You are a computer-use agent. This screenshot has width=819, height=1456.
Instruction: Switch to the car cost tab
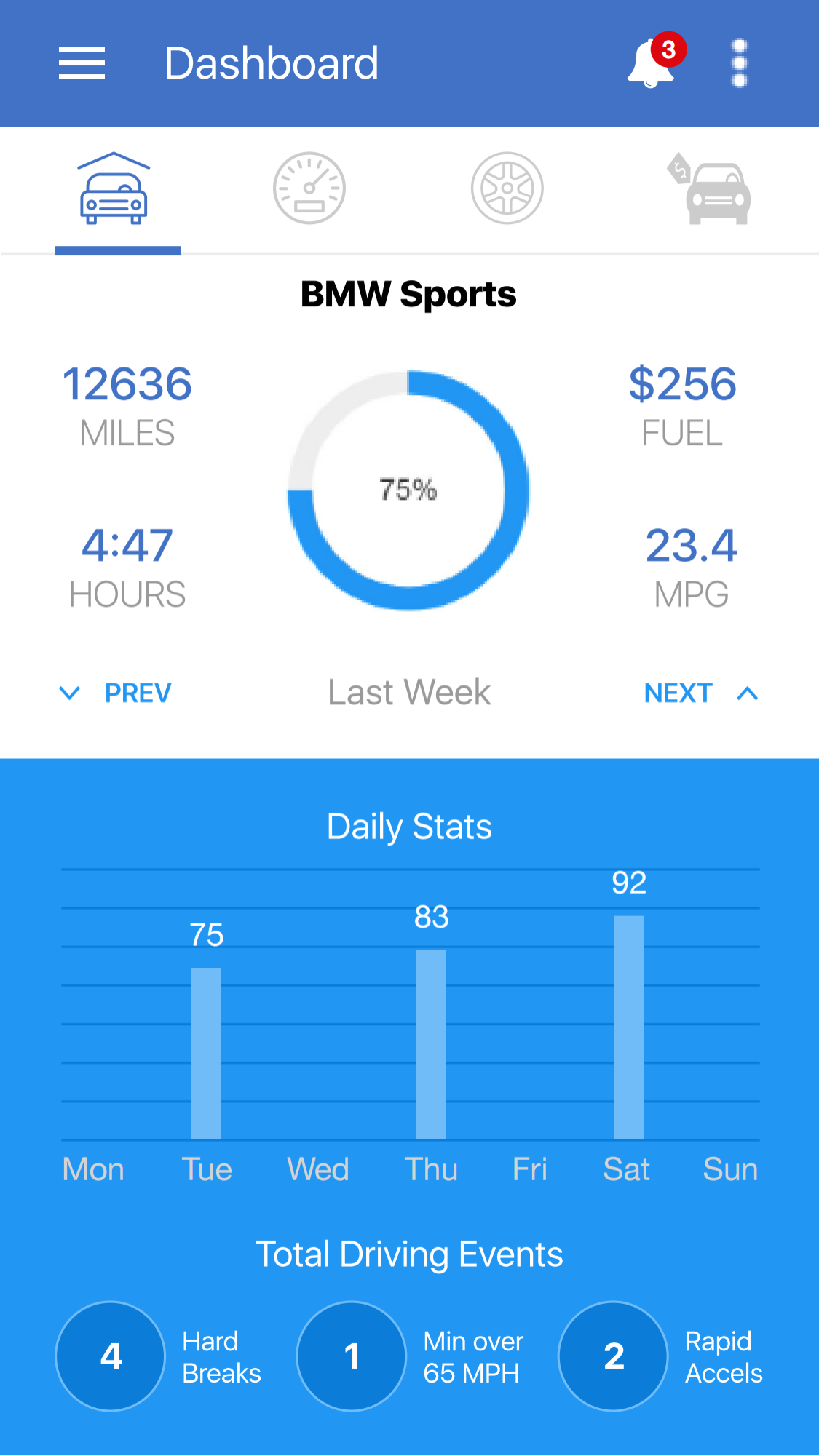pos(711,189)
